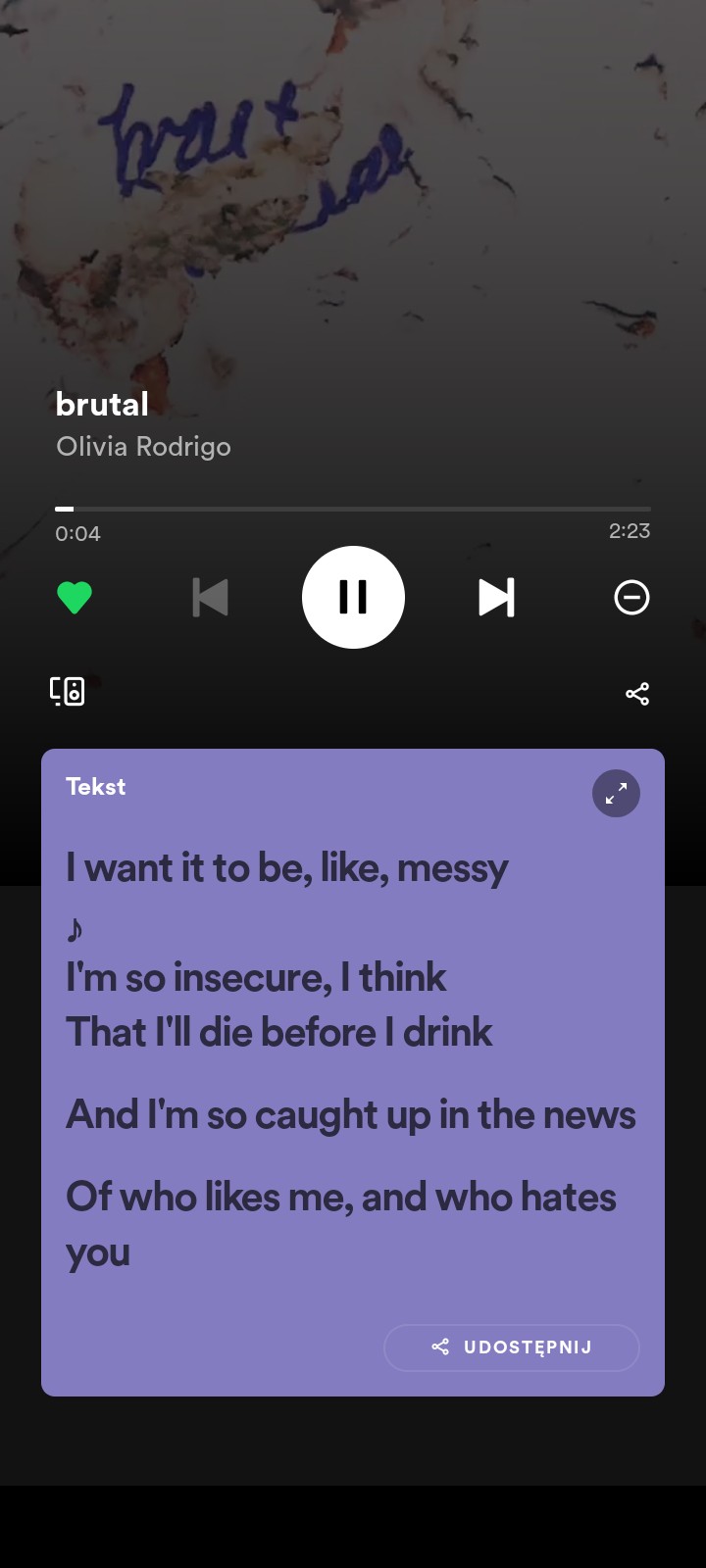The height and width of the screenshot is (1568, 706).
Task: Pause the song brutal
Action: click(353, 597)
